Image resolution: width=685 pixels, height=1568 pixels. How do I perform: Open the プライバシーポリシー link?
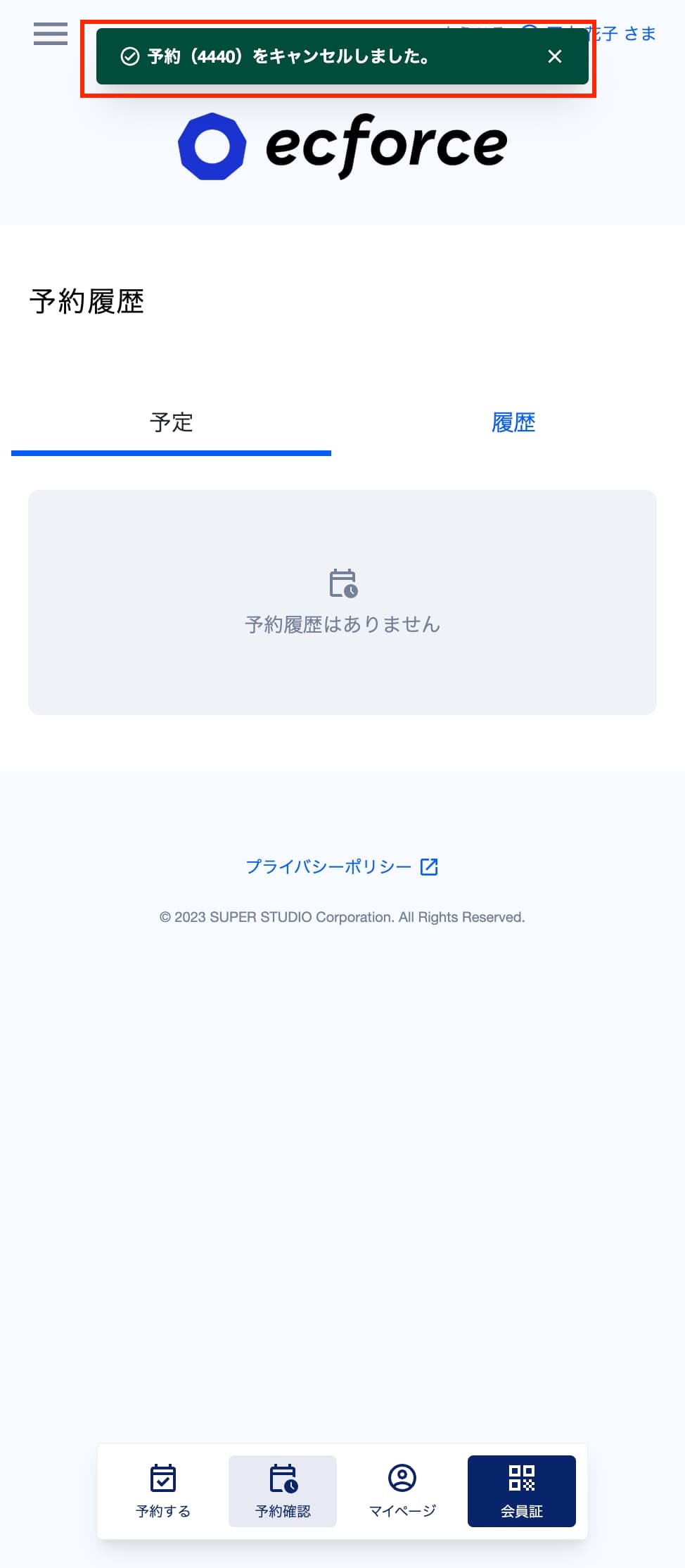point(327,866)
